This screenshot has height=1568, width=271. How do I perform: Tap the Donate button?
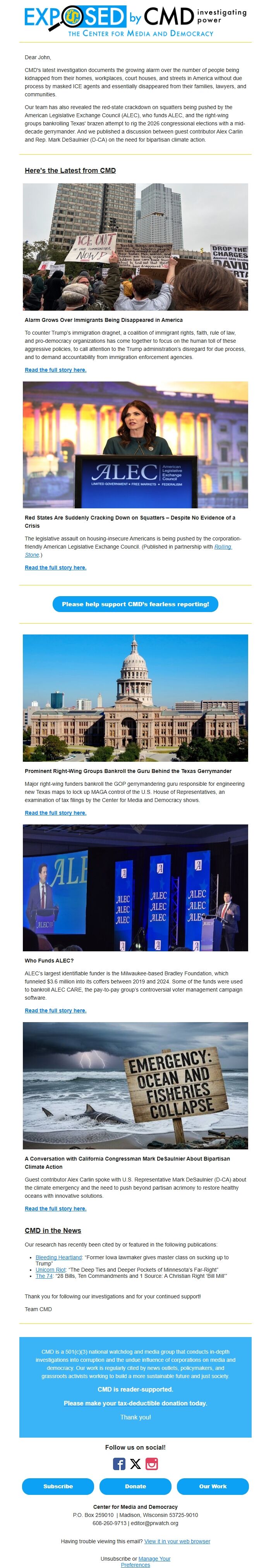[x=135, y=1486]
